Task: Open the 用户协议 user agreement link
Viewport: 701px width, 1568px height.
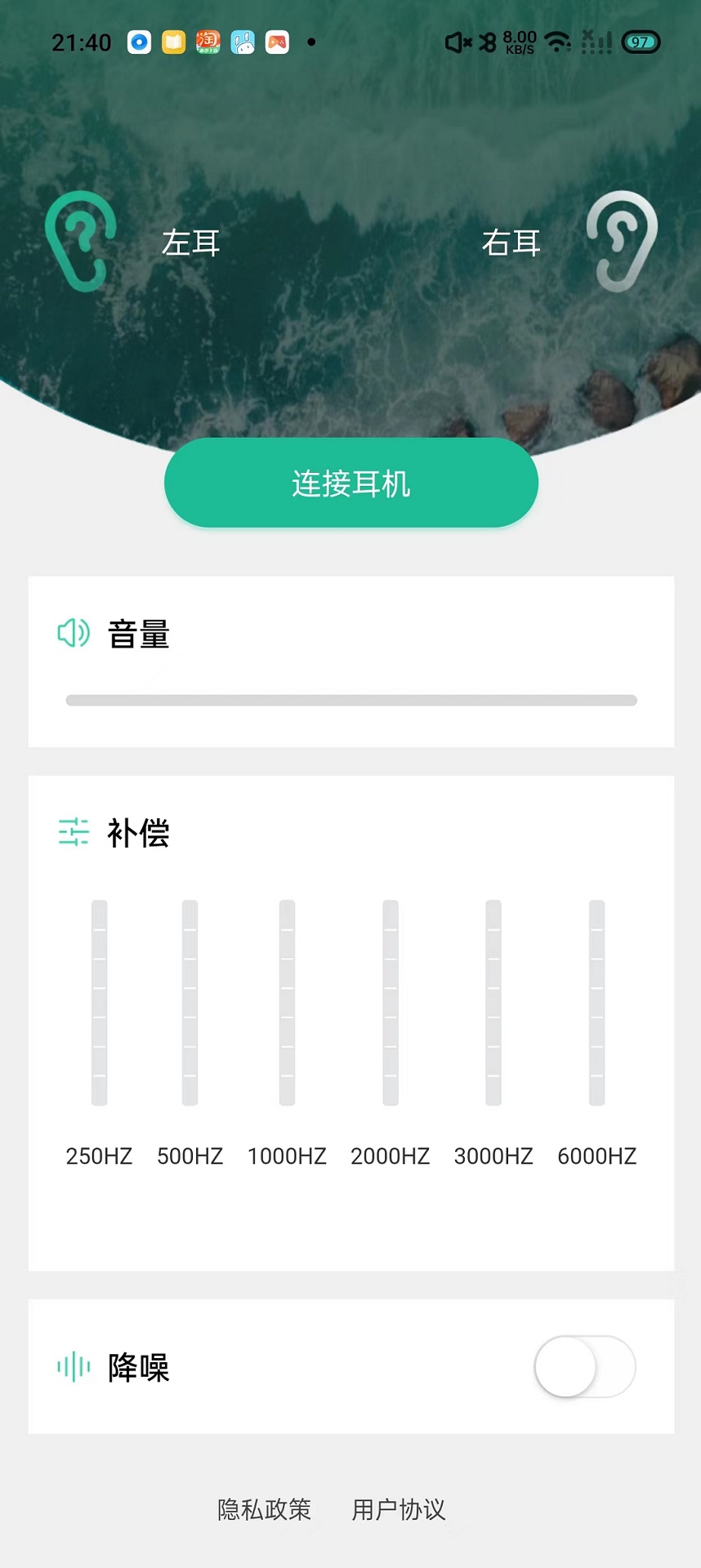Action: pos(397,1510)
